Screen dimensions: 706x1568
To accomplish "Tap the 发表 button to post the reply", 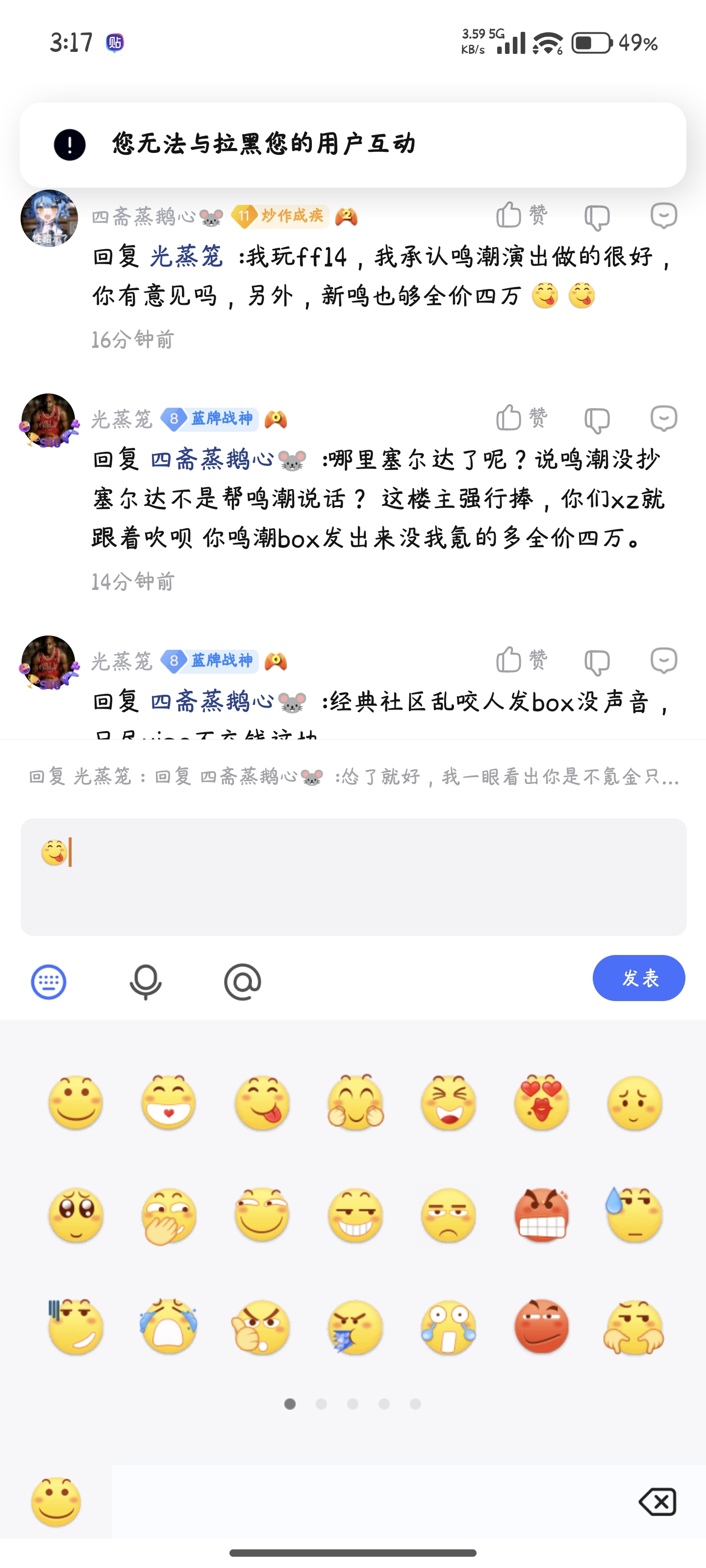I will click(638, 978).
